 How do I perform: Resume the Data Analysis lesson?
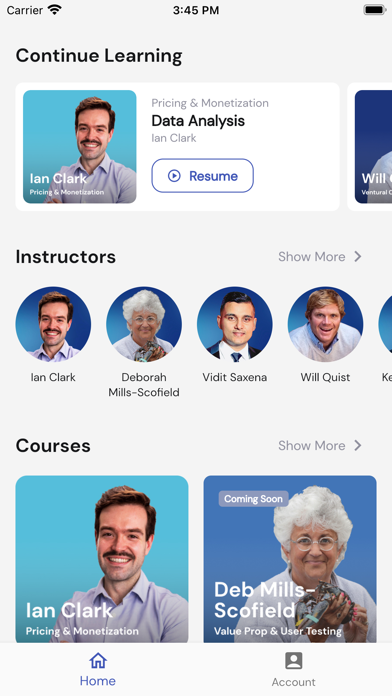(202, 176)
